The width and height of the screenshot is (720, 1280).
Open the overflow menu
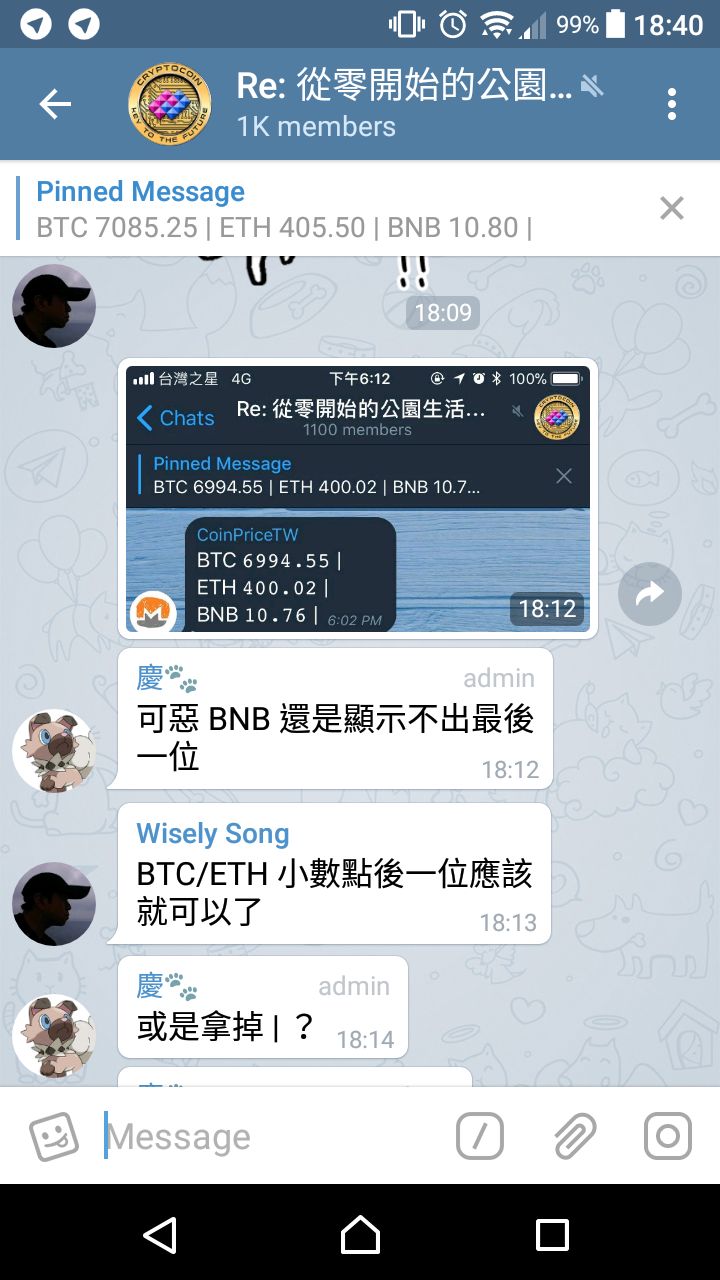[671, 104]
